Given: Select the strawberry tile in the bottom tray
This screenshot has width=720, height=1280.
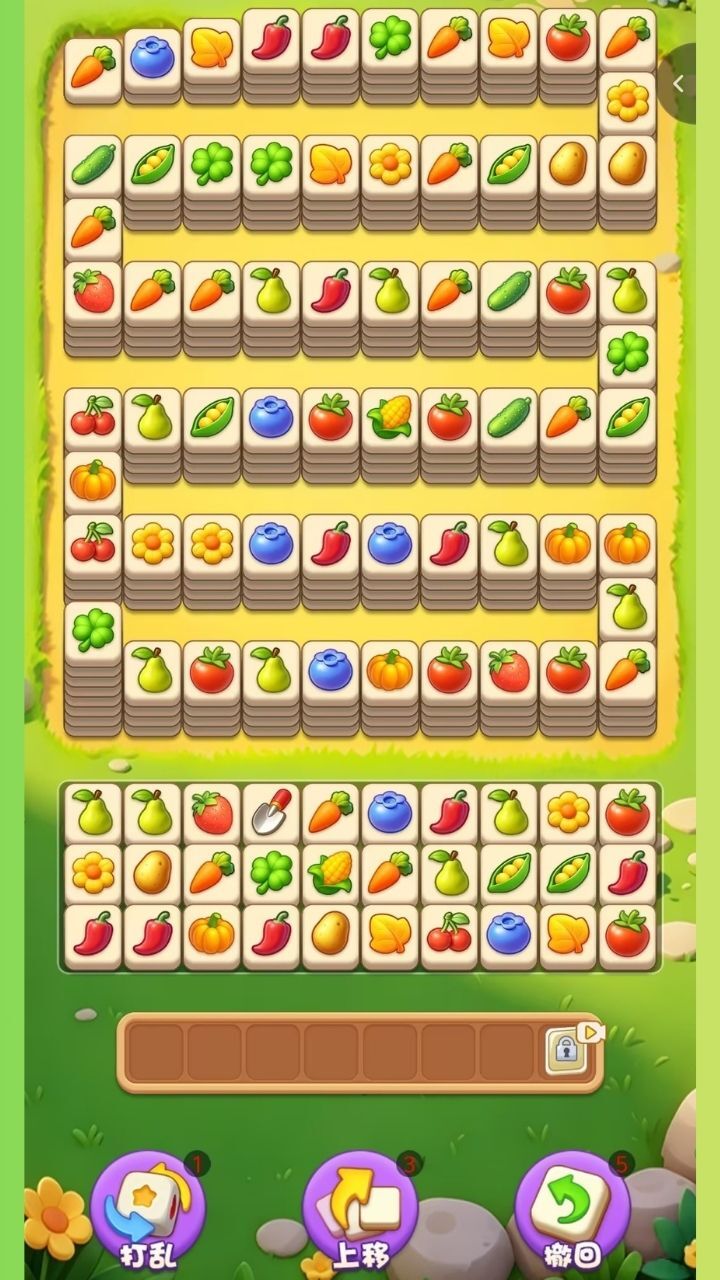Looking at the screenshot, I should [x=211, y=813].
